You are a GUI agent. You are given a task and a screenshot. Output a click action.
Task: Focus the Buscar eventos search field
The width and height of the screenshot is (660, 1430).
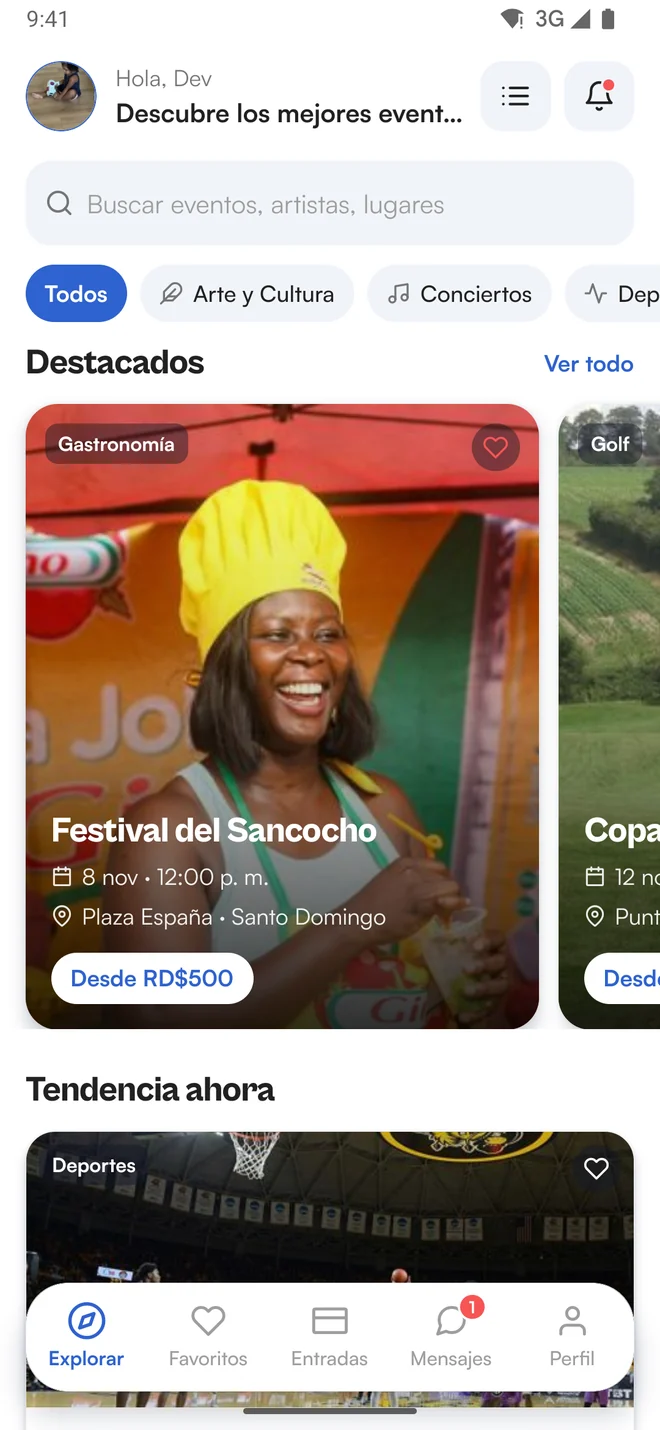click(330, 204)
